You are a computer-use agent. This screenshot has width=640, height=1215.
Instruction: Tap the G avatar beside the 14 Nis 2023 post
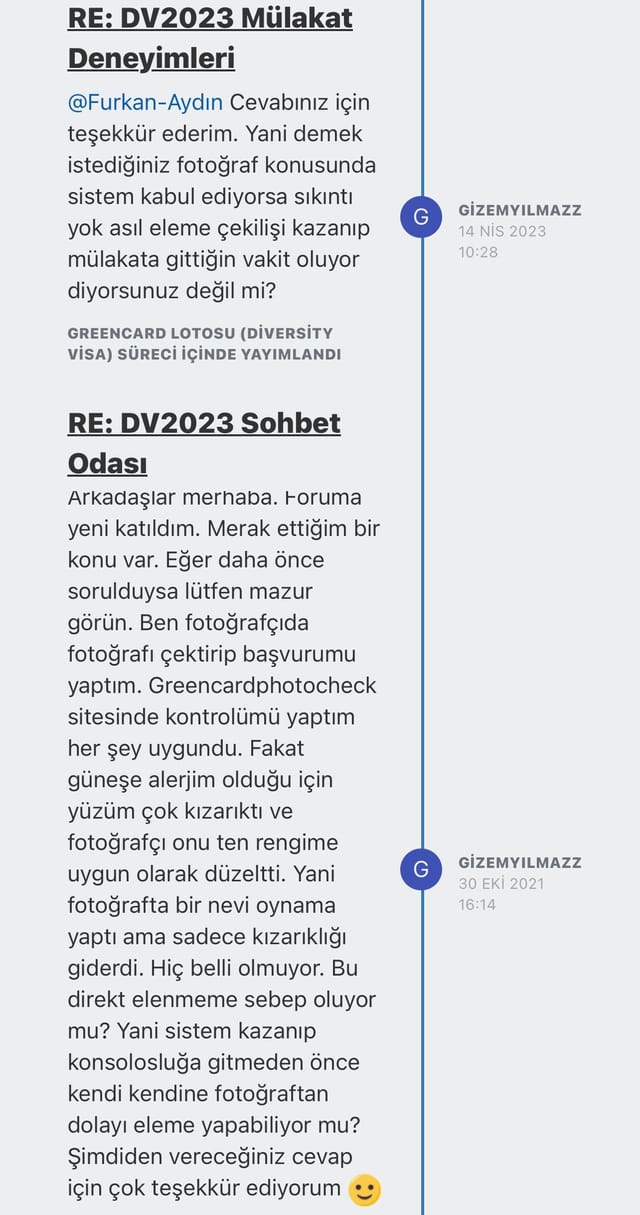pos(421,217)
